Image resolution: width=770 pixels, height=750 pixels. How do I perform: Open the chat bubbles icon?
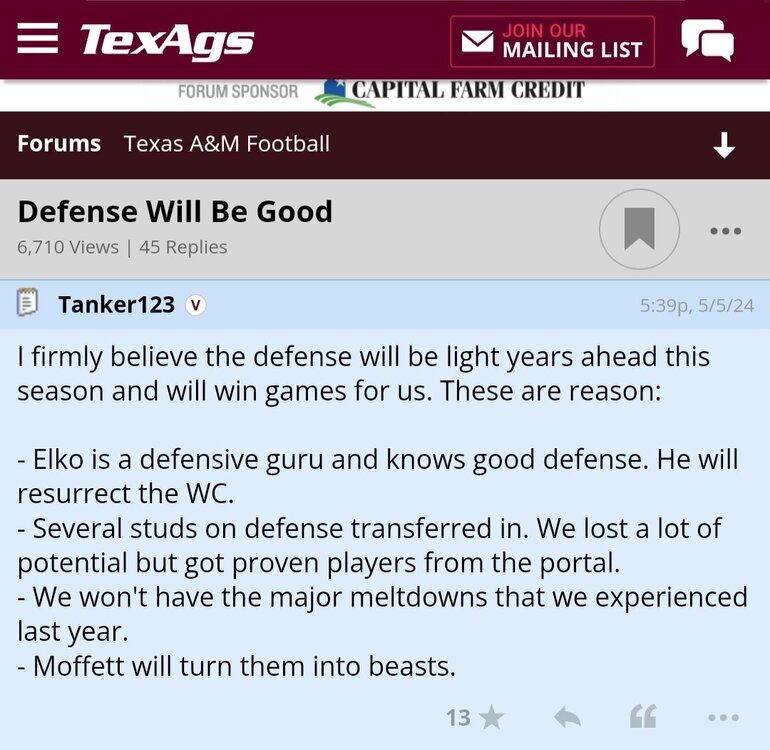[x=707, y=41]
